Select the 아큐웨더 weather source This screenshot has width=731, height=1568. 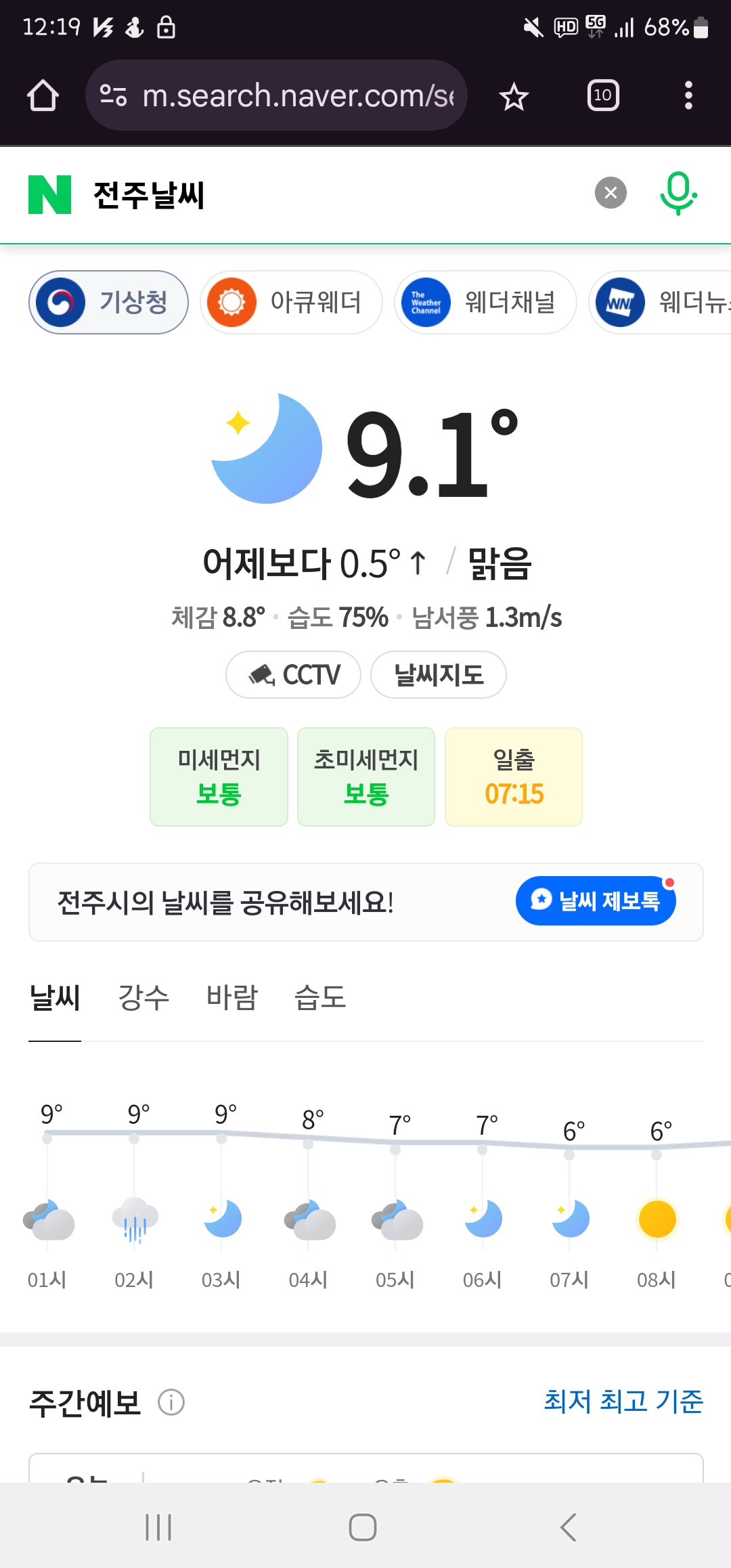[291, 302]
